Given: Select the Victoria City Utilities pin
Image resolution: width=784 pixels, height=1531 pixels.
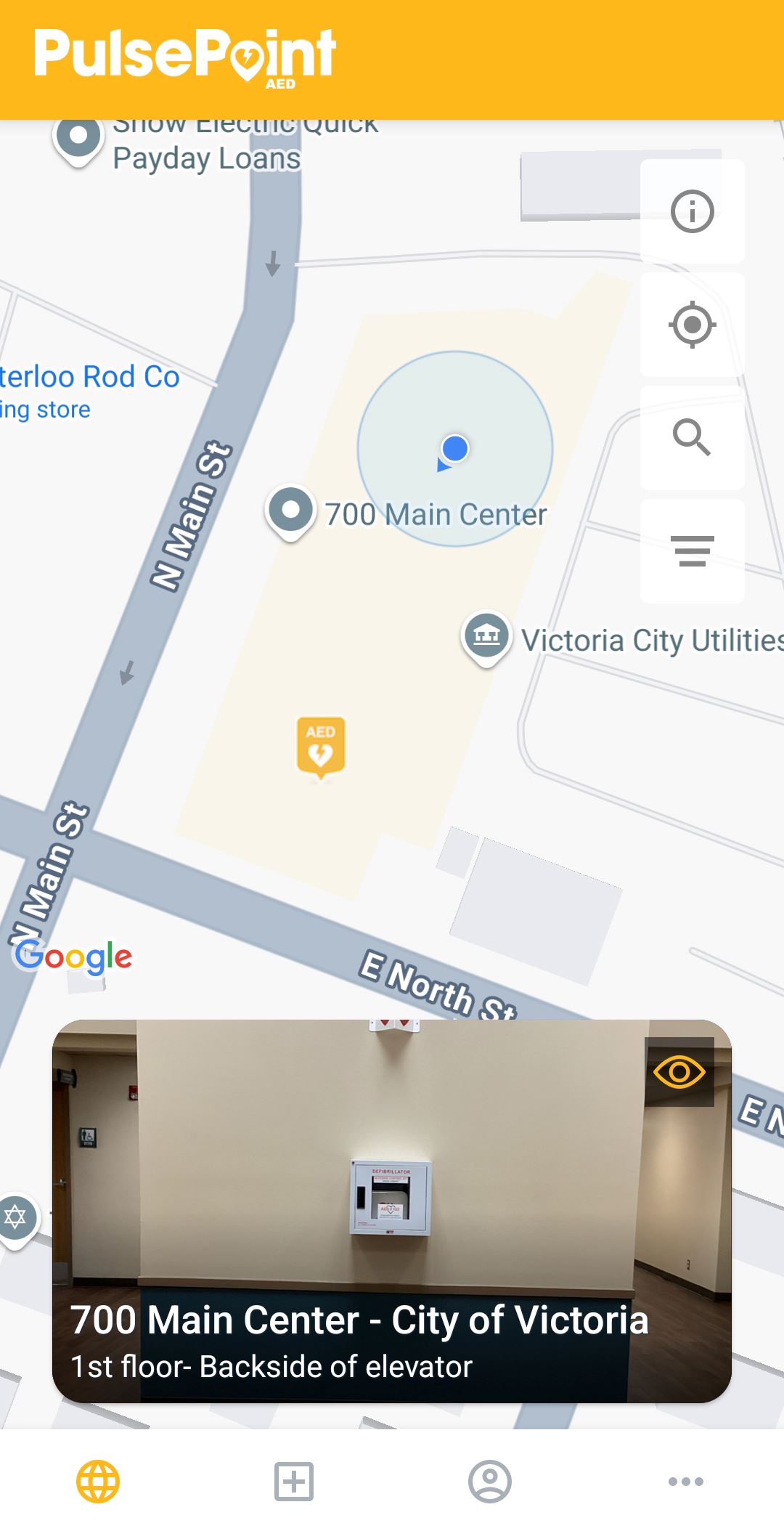Looking at the screenshot, I should tap(486, 637).
